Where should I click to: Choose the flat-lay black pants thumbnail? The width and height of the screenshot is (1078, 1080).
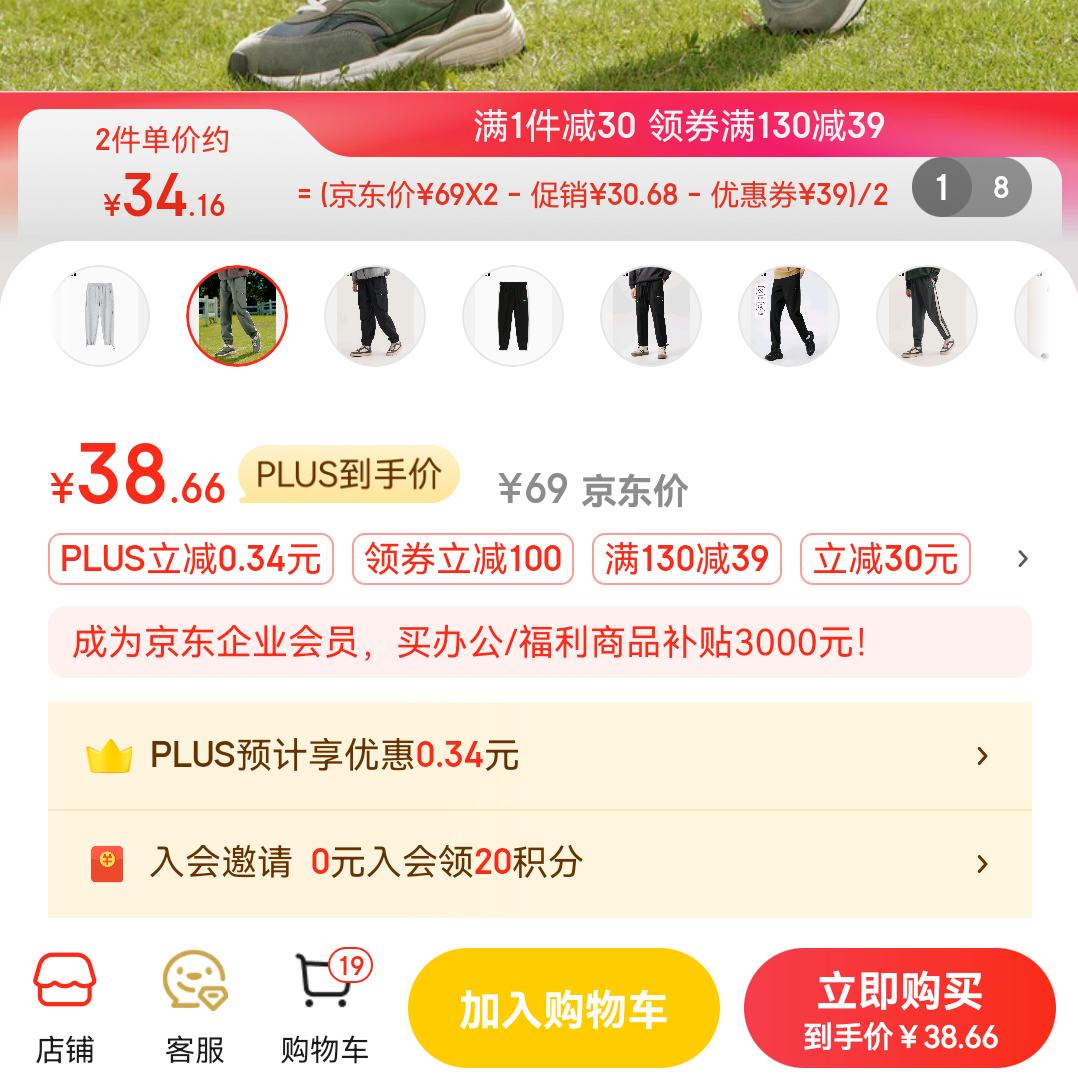[x=513, y=316]
